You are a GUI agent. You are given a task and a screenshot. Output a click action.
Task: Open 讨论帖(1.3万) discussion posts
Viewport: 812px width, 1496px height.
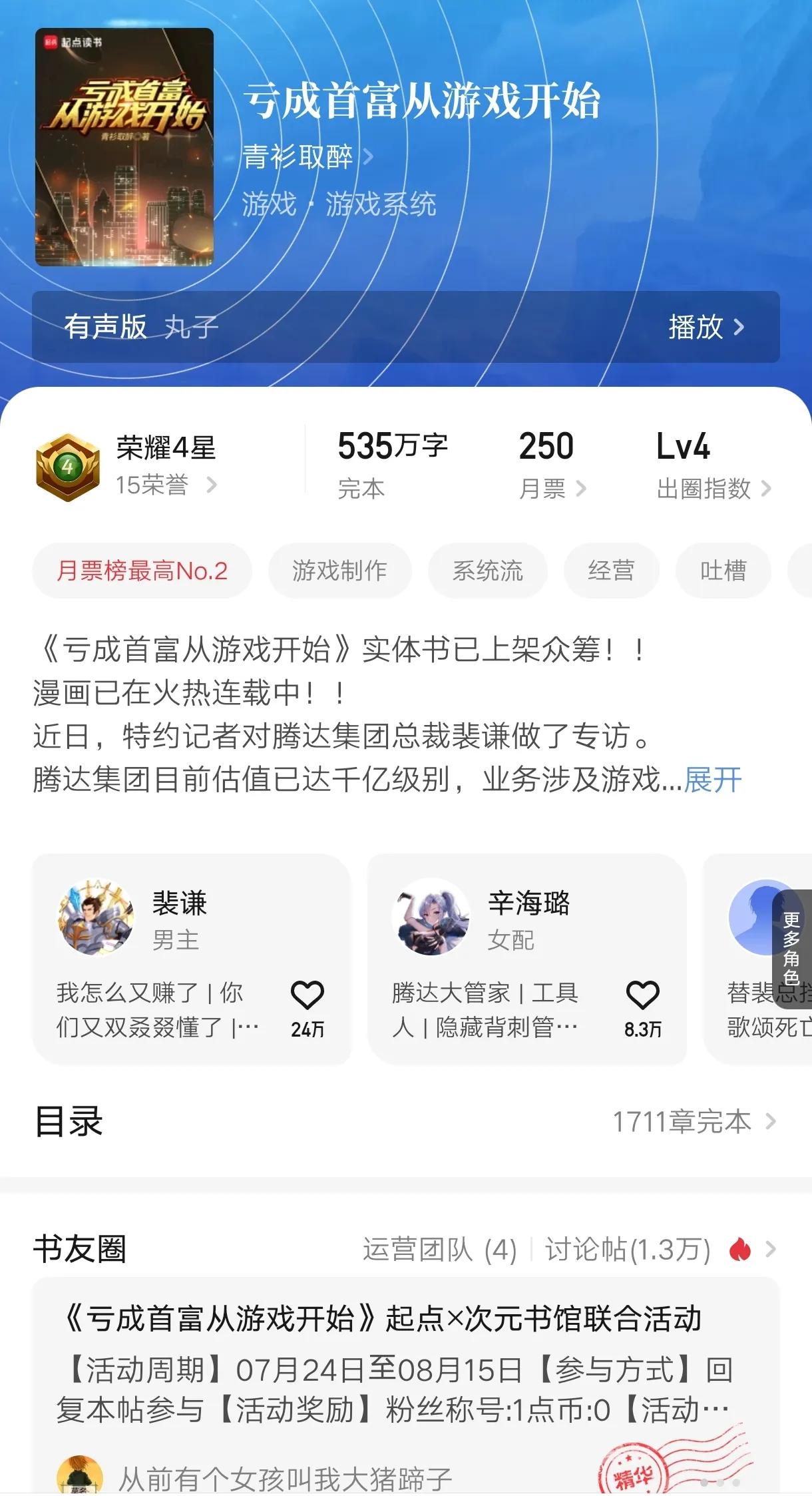(628, 1250)
